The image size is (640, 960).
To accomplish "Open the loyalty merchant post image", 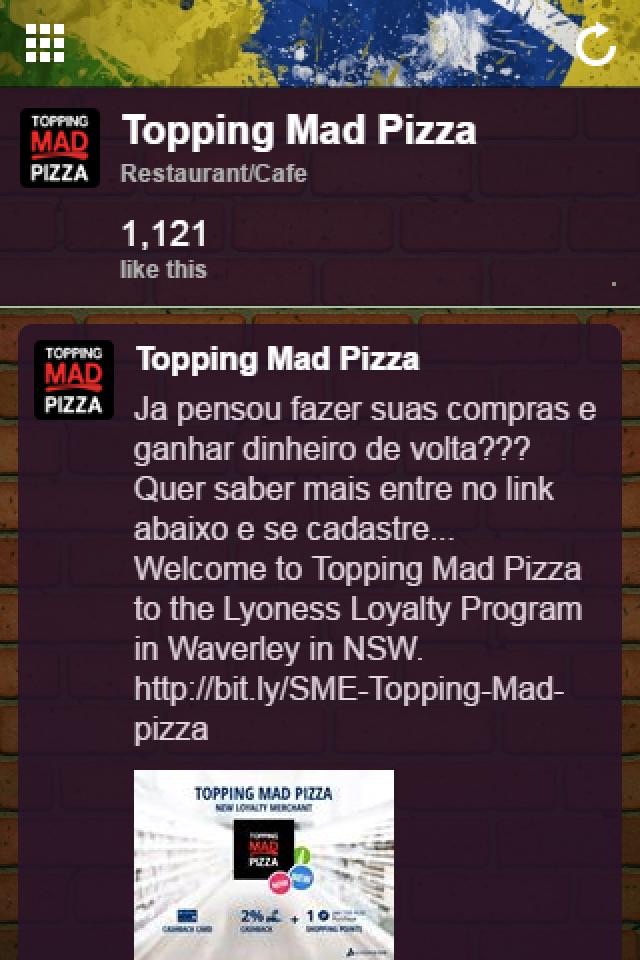I will point(264,864).
